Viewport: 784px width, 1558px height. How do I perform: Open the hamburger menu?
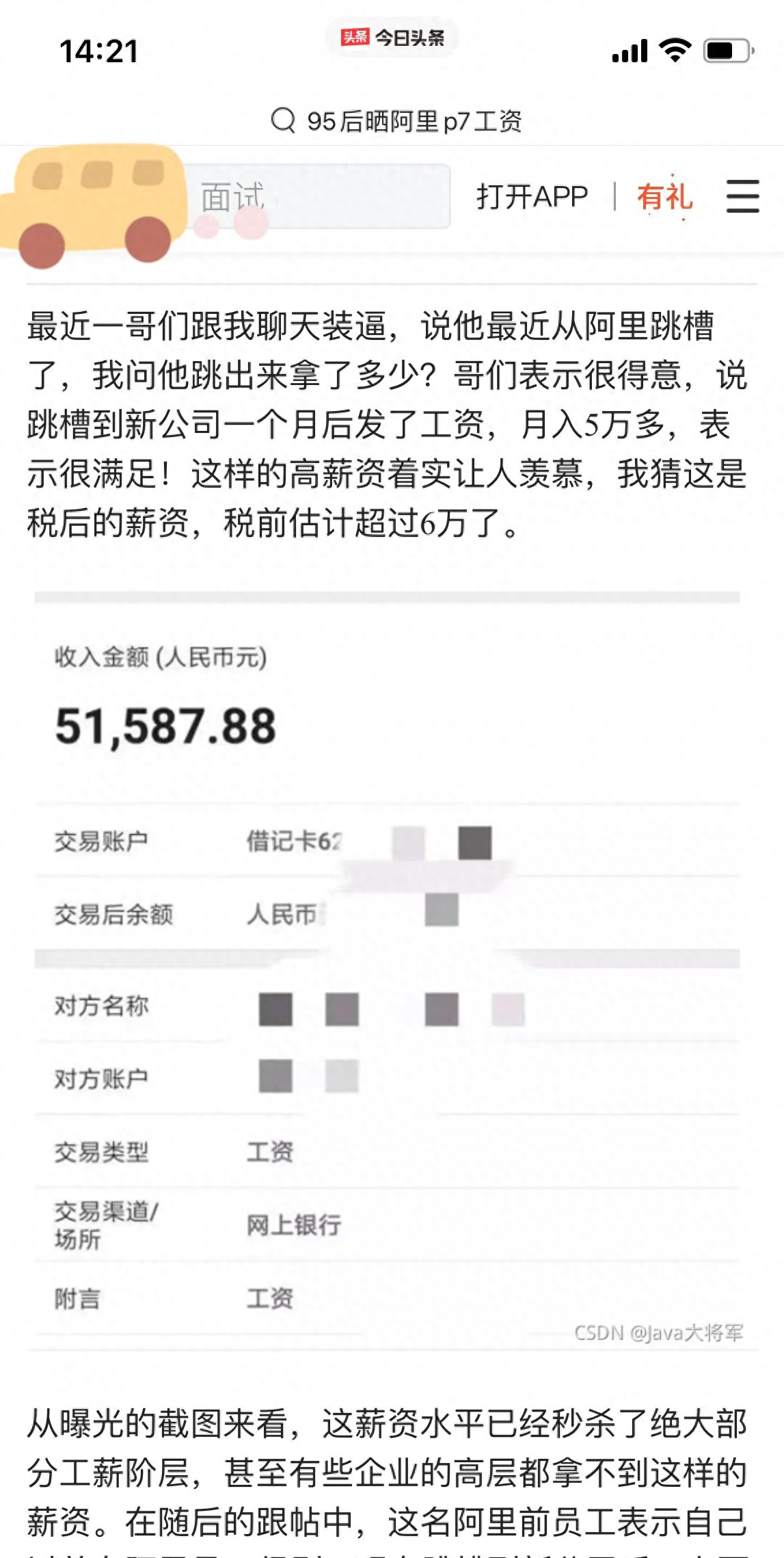[x=742, y=196]
